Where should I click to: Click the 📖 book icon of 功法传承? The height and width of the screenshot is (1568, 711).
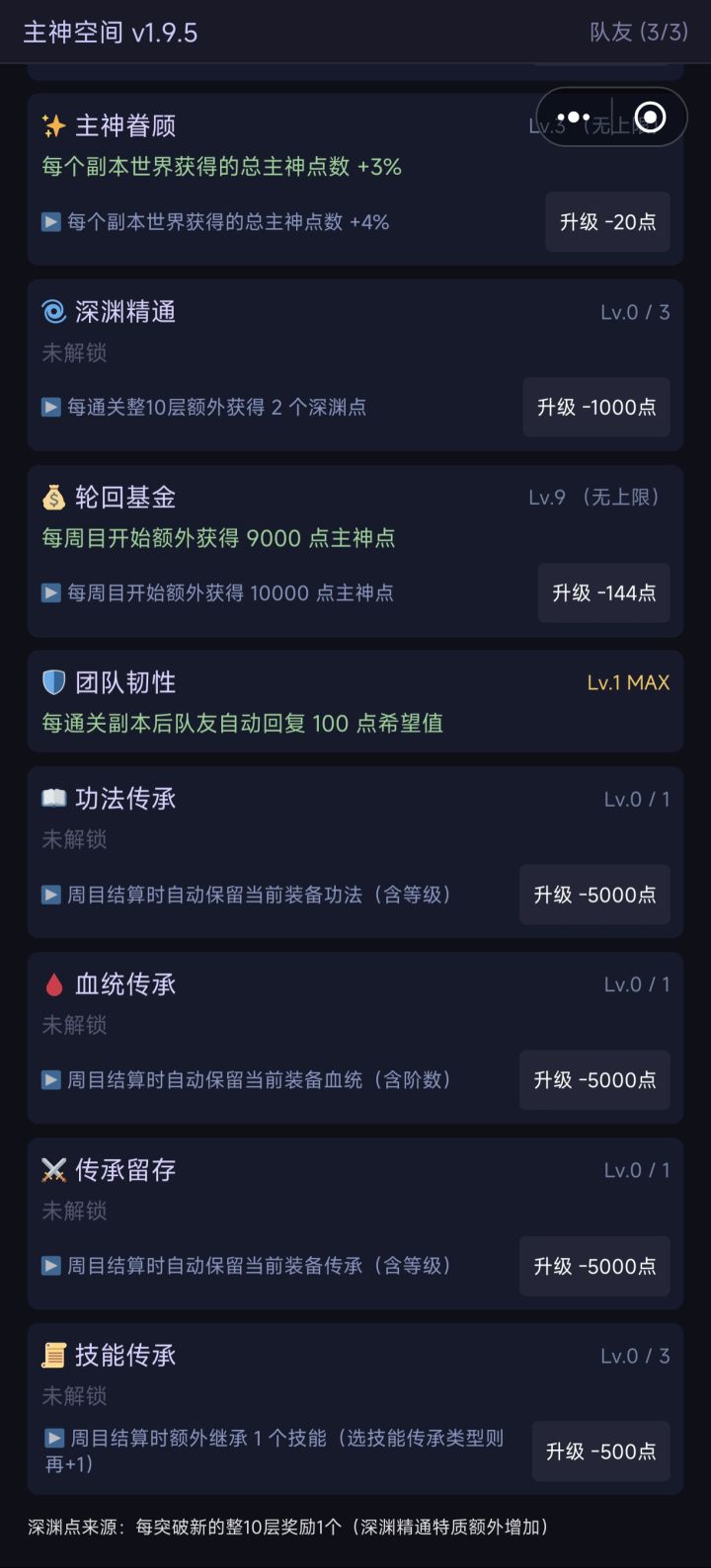tap(55, 797)
